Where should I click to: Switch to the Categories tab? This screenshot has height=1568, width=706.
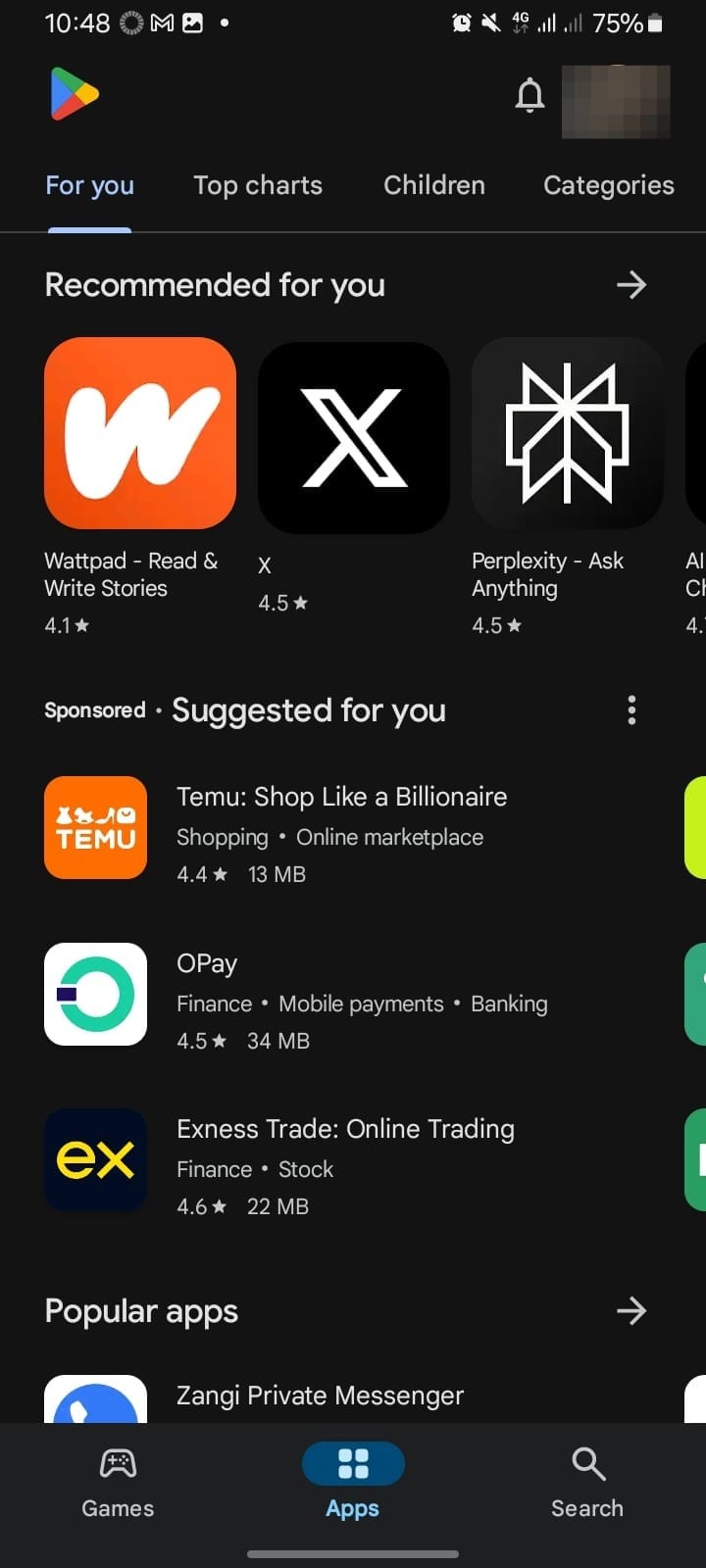coord(608,185)
